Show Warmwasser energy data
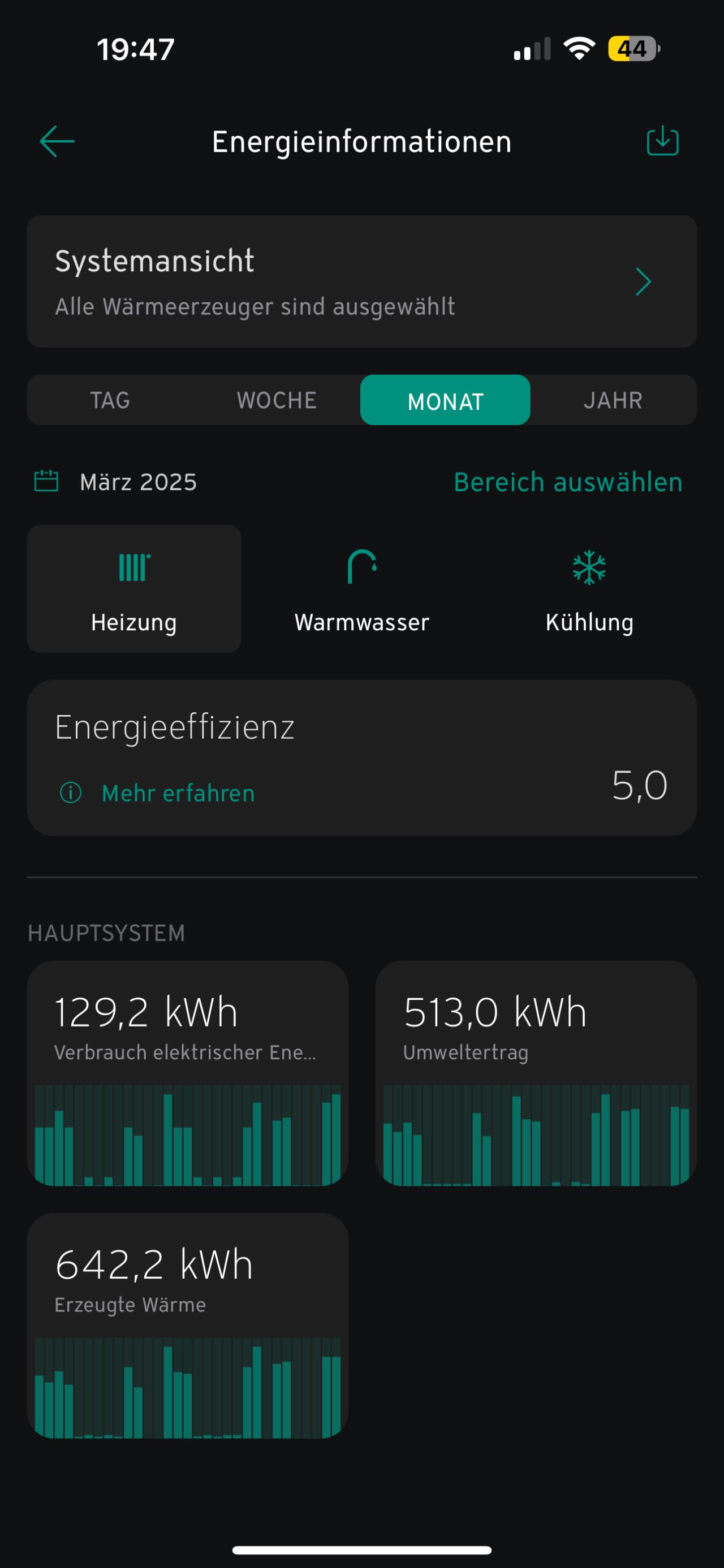The image size is (724, 1568). [361, 588]
